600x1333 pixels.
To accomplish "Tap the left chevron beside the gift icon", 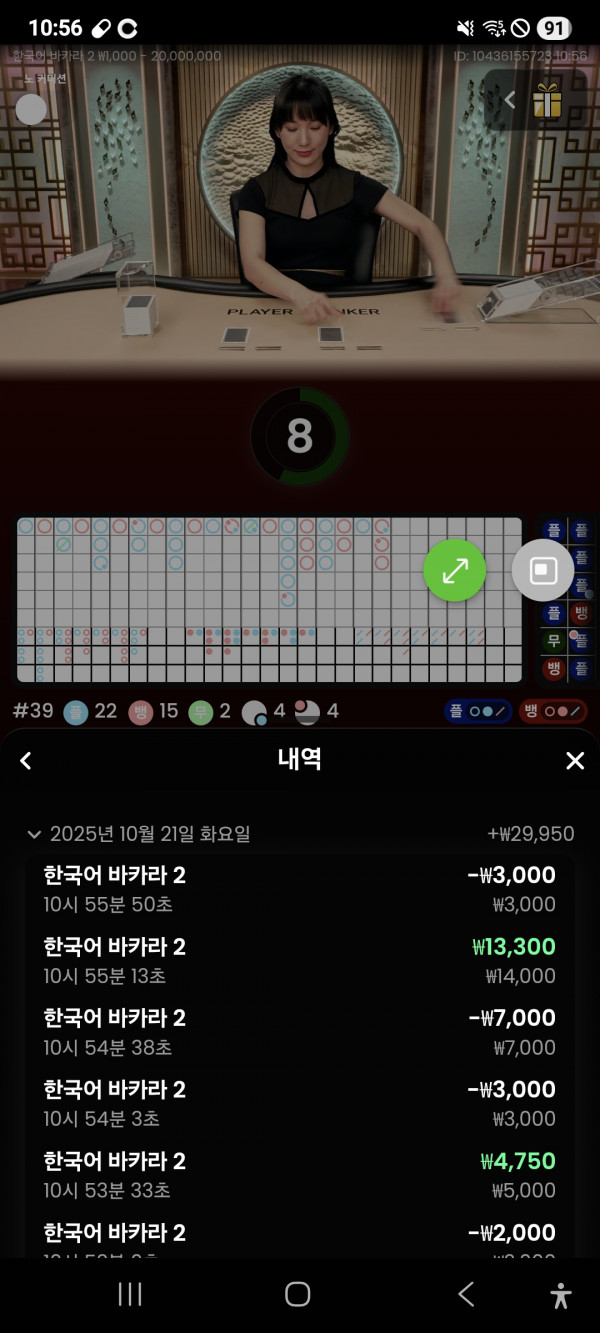I will pos(510,100).
